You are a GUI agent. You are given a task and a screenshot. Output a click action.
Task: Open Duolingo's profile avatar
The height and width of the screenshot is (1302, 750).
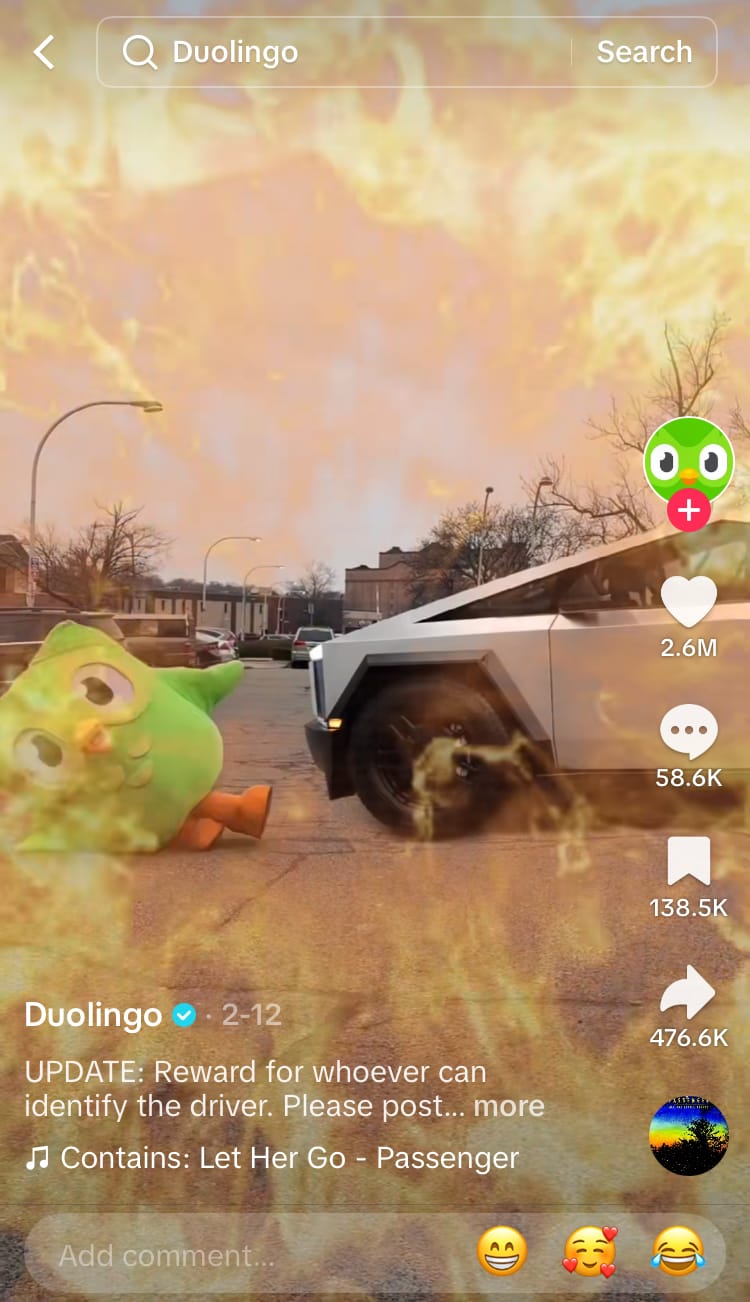pos(688,460)
